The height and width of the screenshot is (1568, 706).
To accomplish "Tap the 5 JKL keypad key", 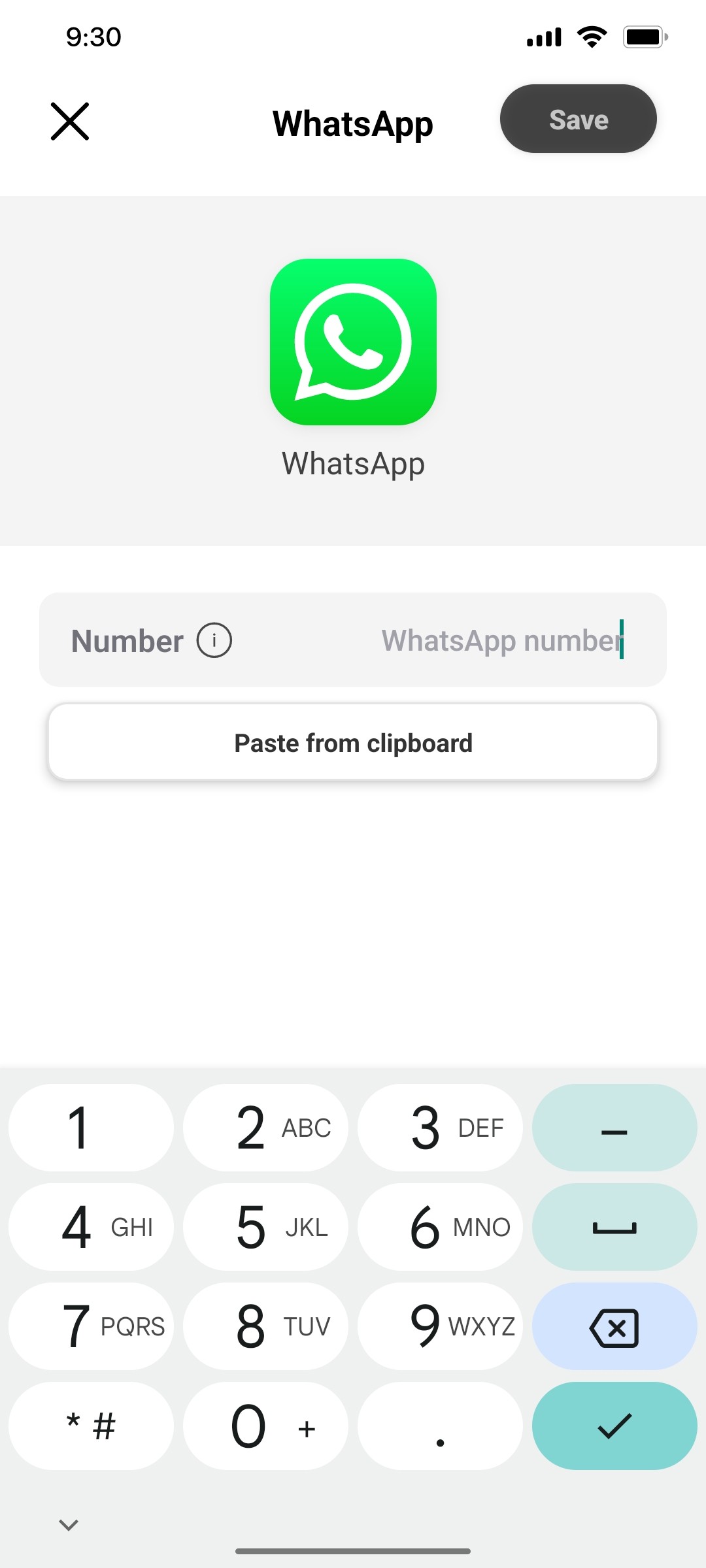I will click(x=265, y=1227).
